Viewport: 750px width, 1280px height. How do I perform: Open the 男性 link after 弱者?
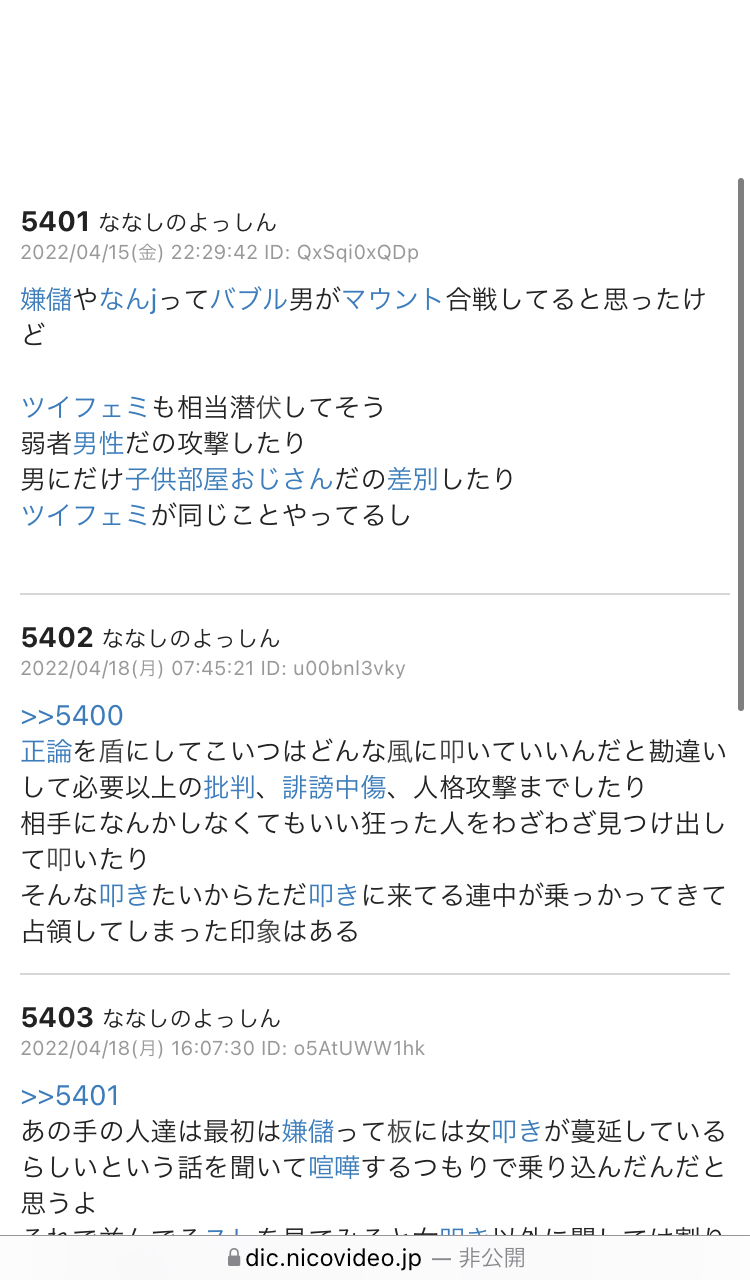click(99, 442)
